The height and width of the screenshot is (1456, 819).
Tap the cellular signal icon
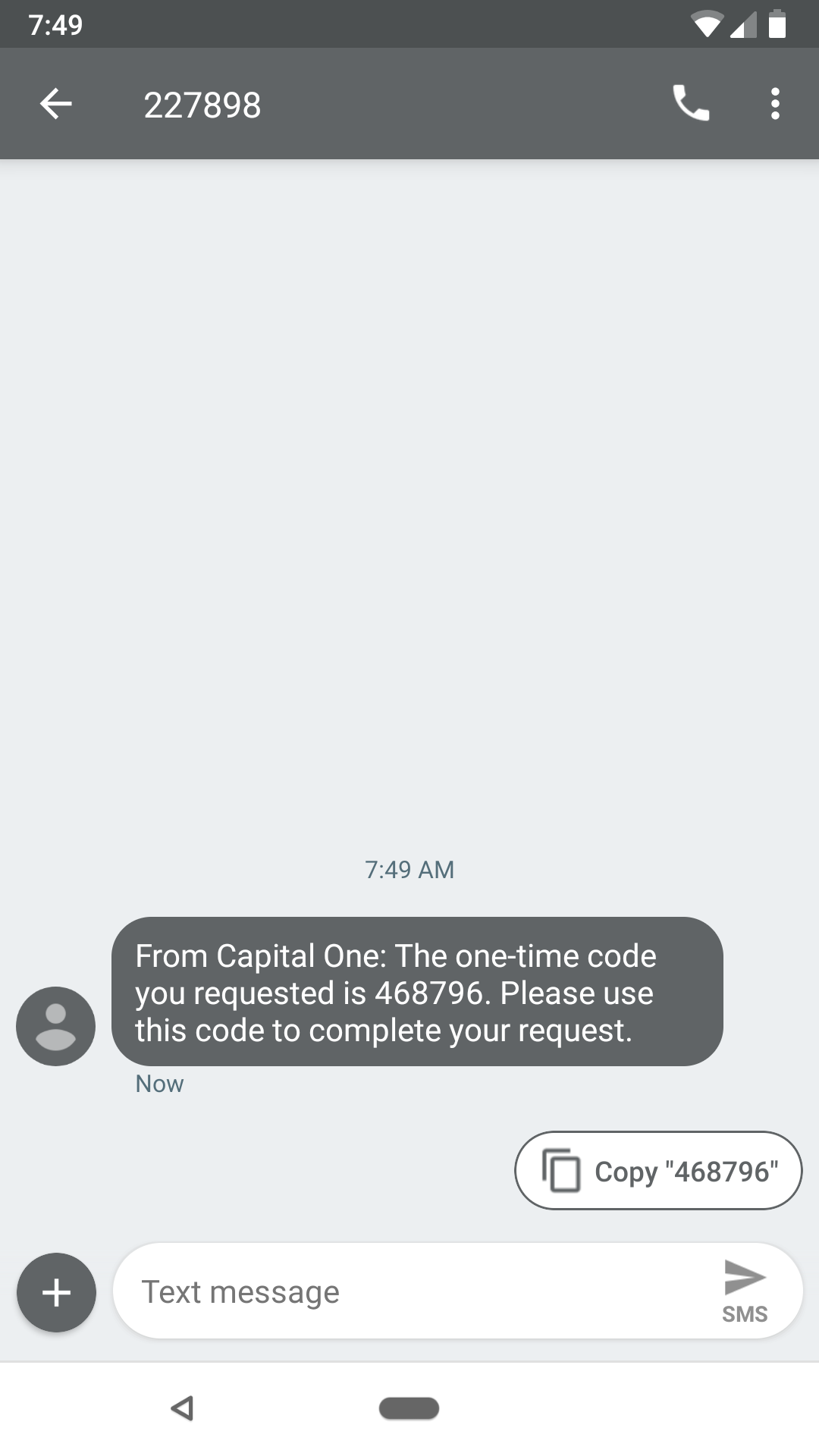coord(744,24)
